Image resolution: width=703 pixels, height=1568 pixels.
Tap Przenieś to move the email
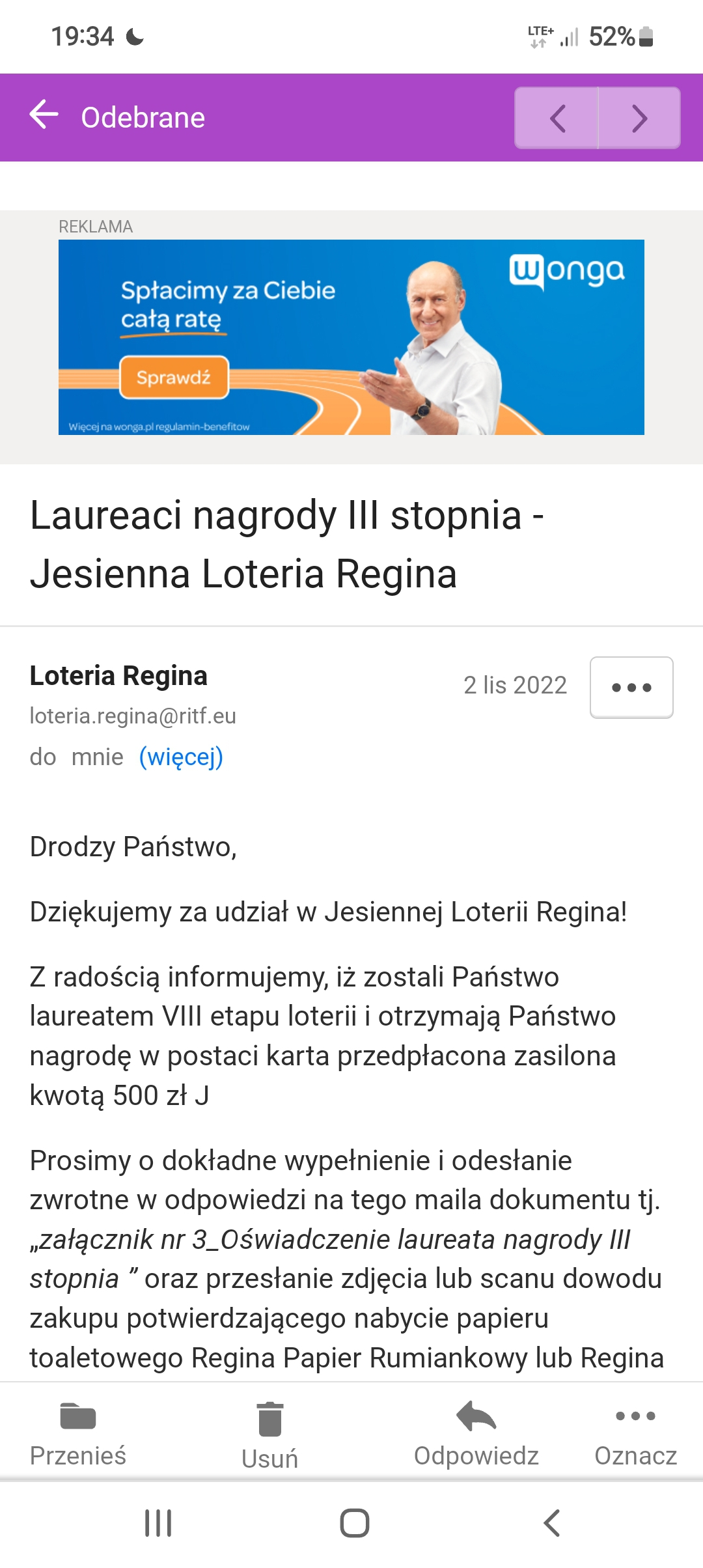coord(78,1434)
